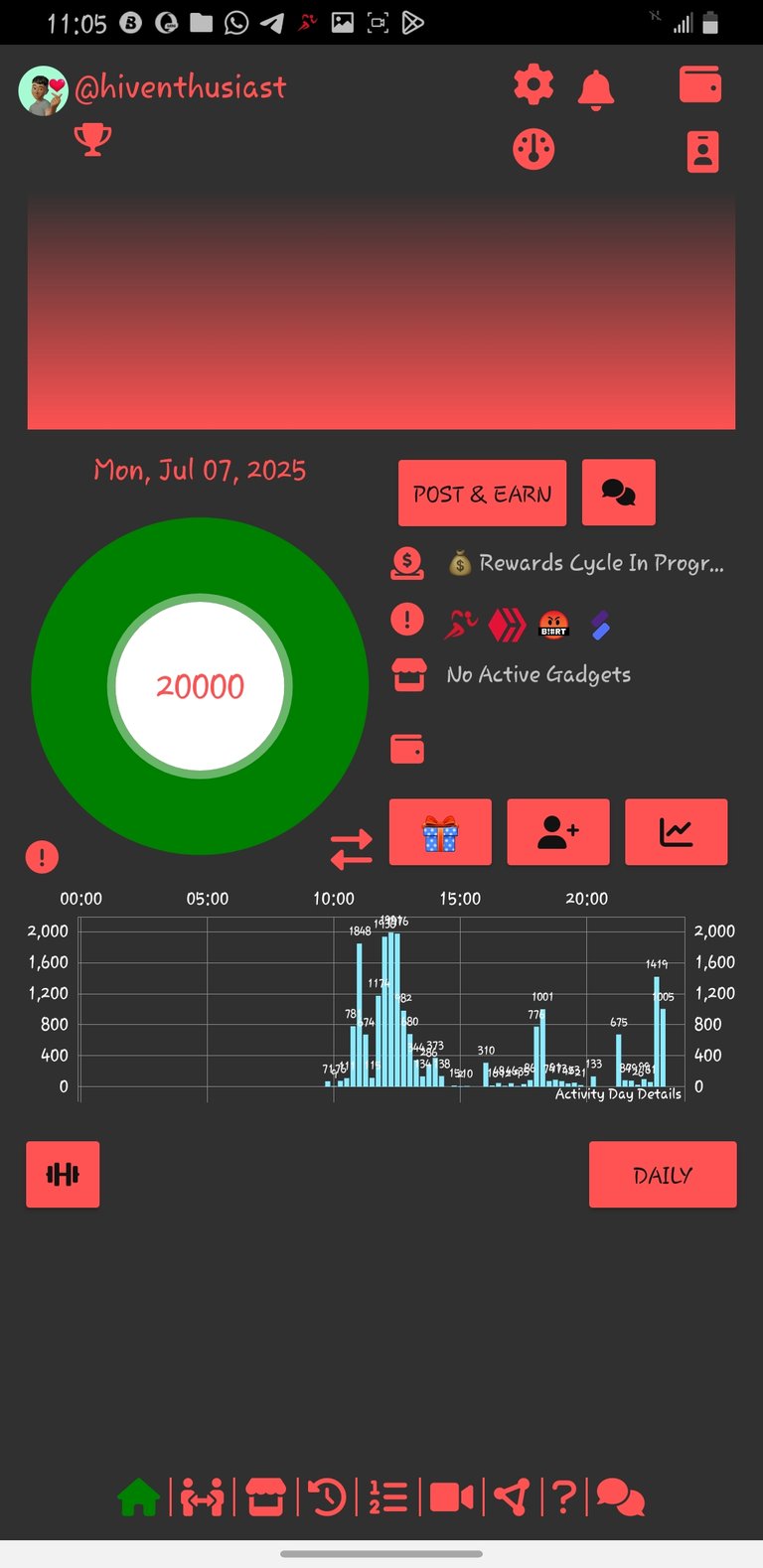The width and height of the screenshot is (763, 1568).
Task: Open the settings gear icon
Action: tap(534, 85)
